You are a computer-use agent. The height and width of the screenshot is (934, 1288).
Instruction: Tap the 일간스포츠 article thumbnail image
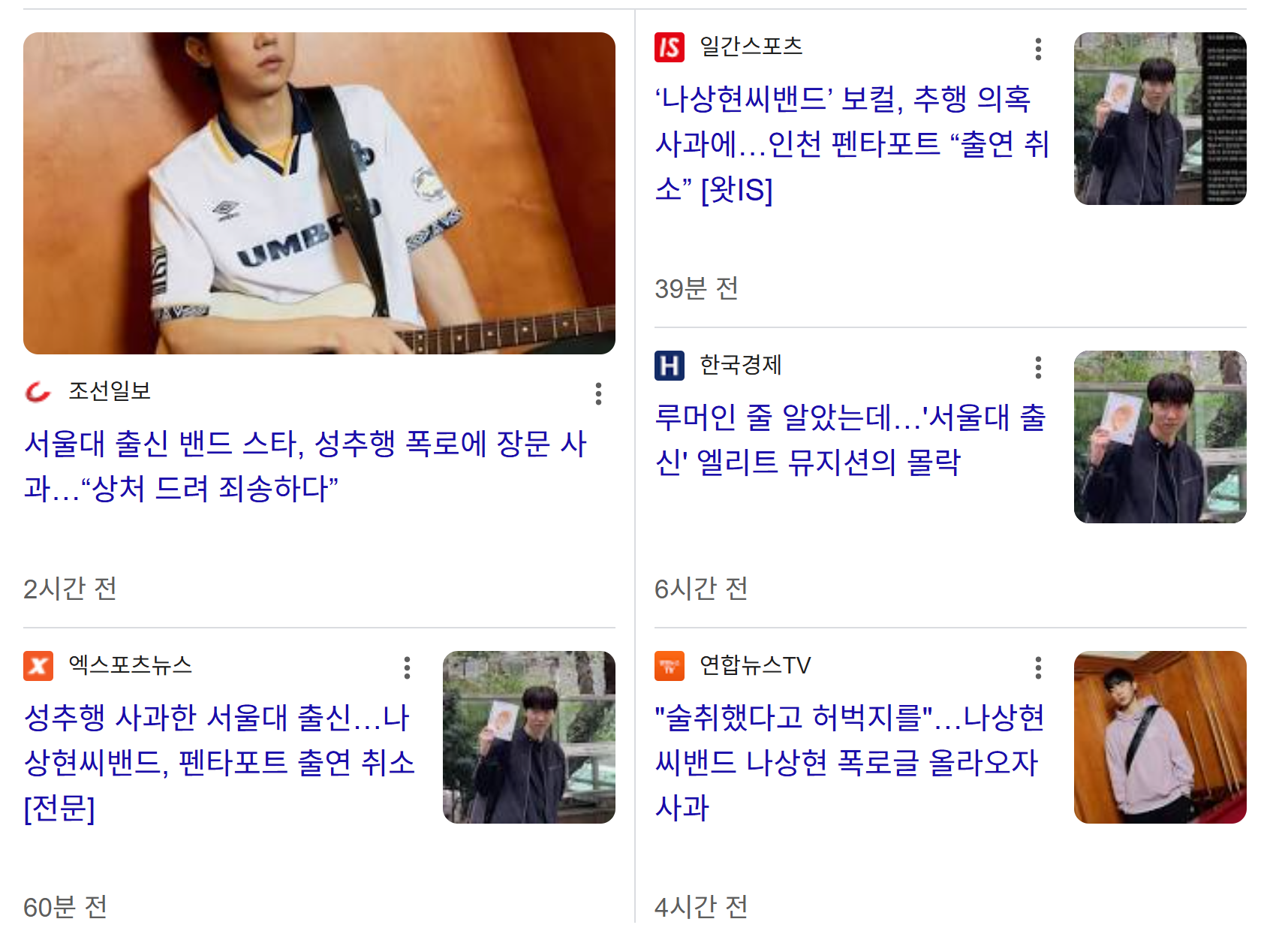[x=1160, y=118]
